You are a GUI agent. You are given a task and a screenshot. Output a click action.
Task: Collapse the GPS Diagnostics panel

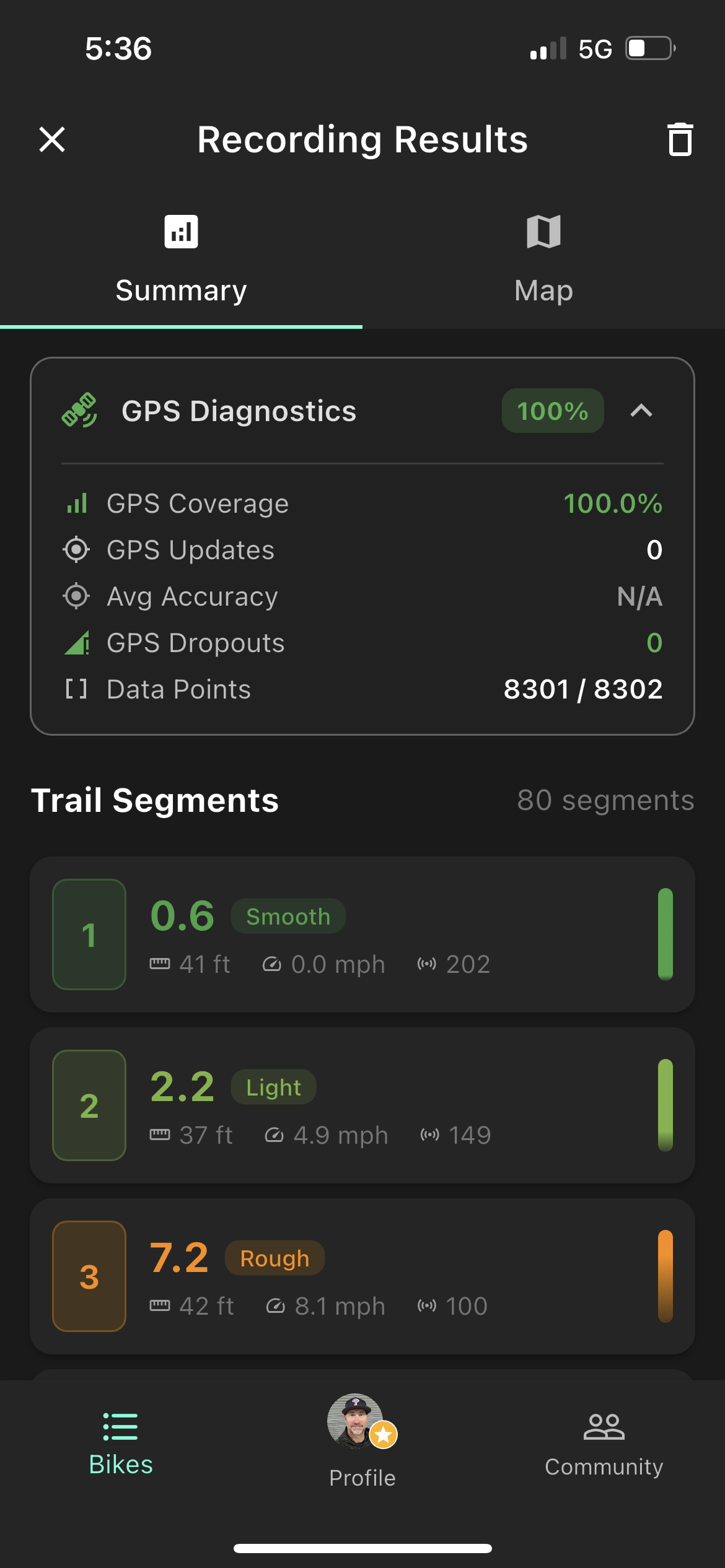[642, 411]
